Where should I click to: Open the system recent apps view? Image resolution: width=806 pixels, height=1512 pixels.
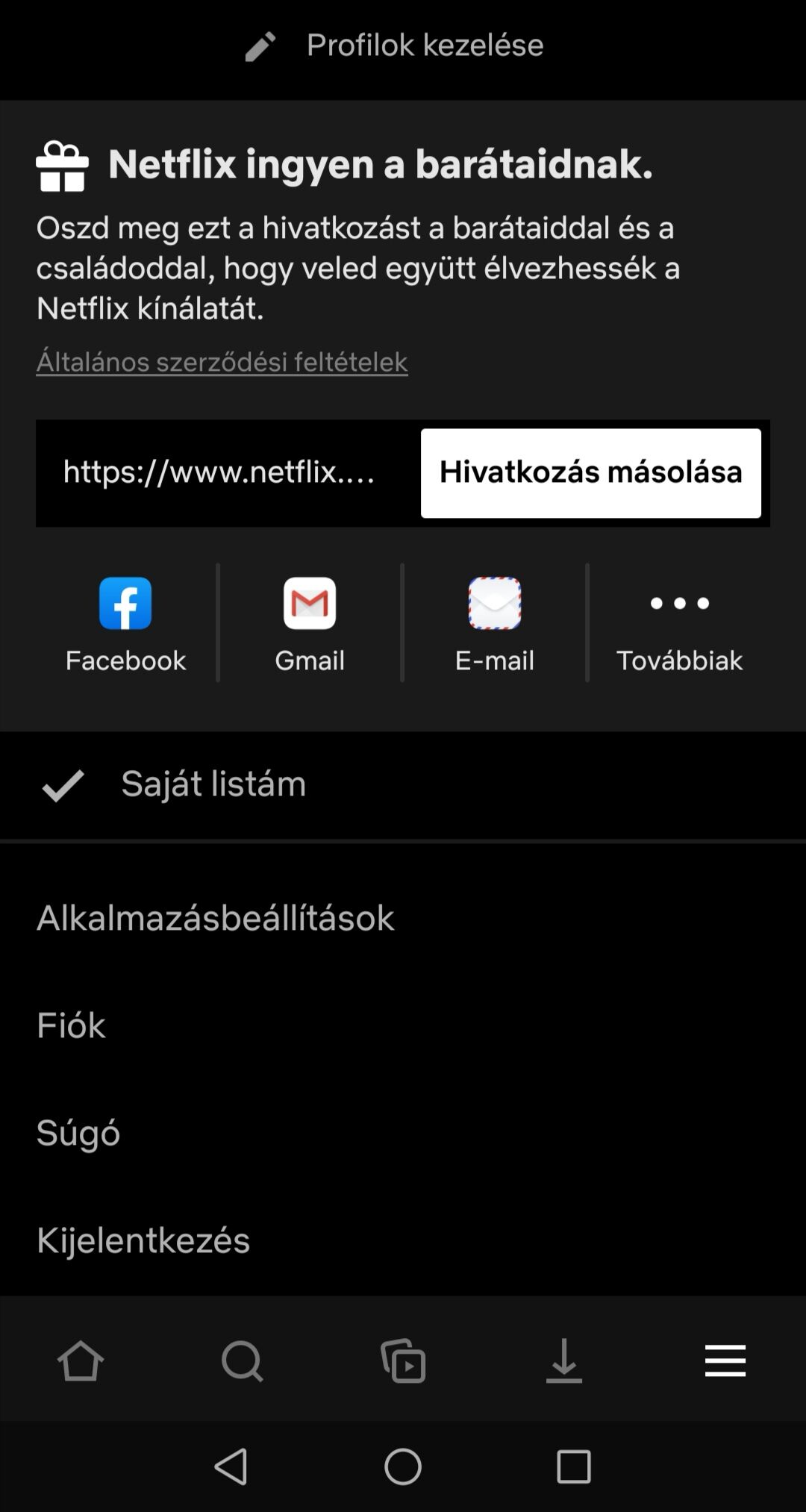tap(574, 1466)
